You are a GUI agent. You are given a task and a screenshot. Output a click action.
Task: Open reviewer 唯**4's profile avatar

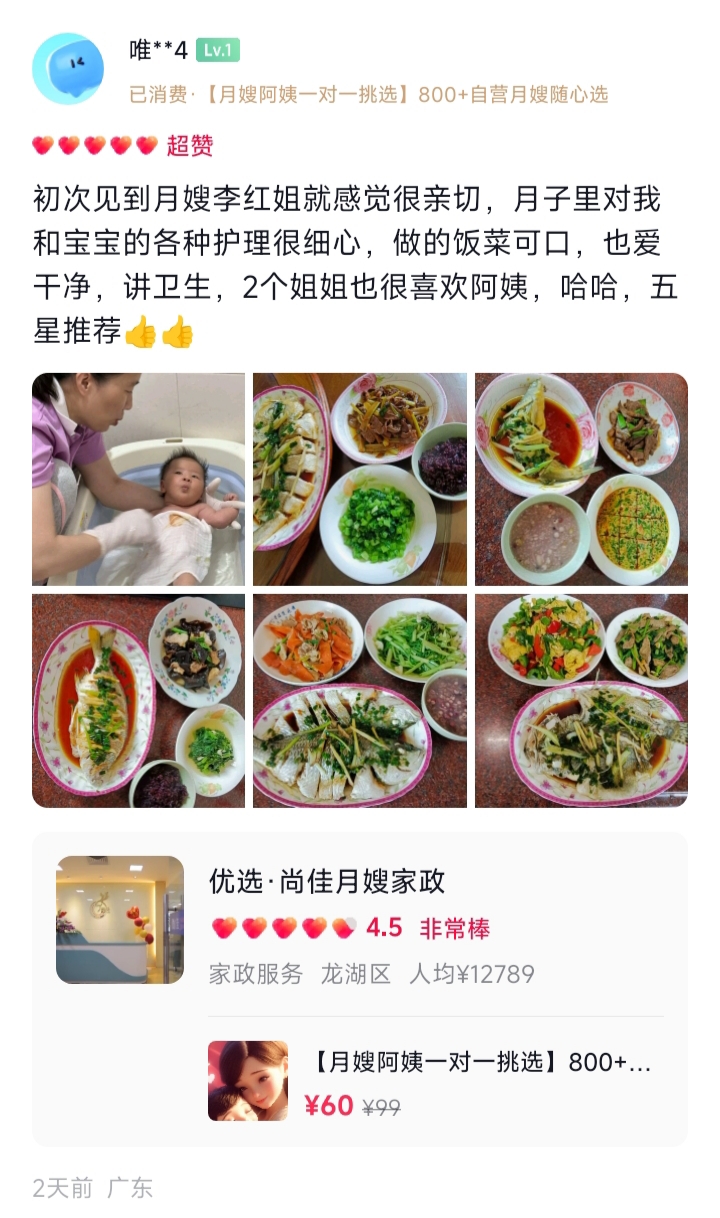[68, 69]
